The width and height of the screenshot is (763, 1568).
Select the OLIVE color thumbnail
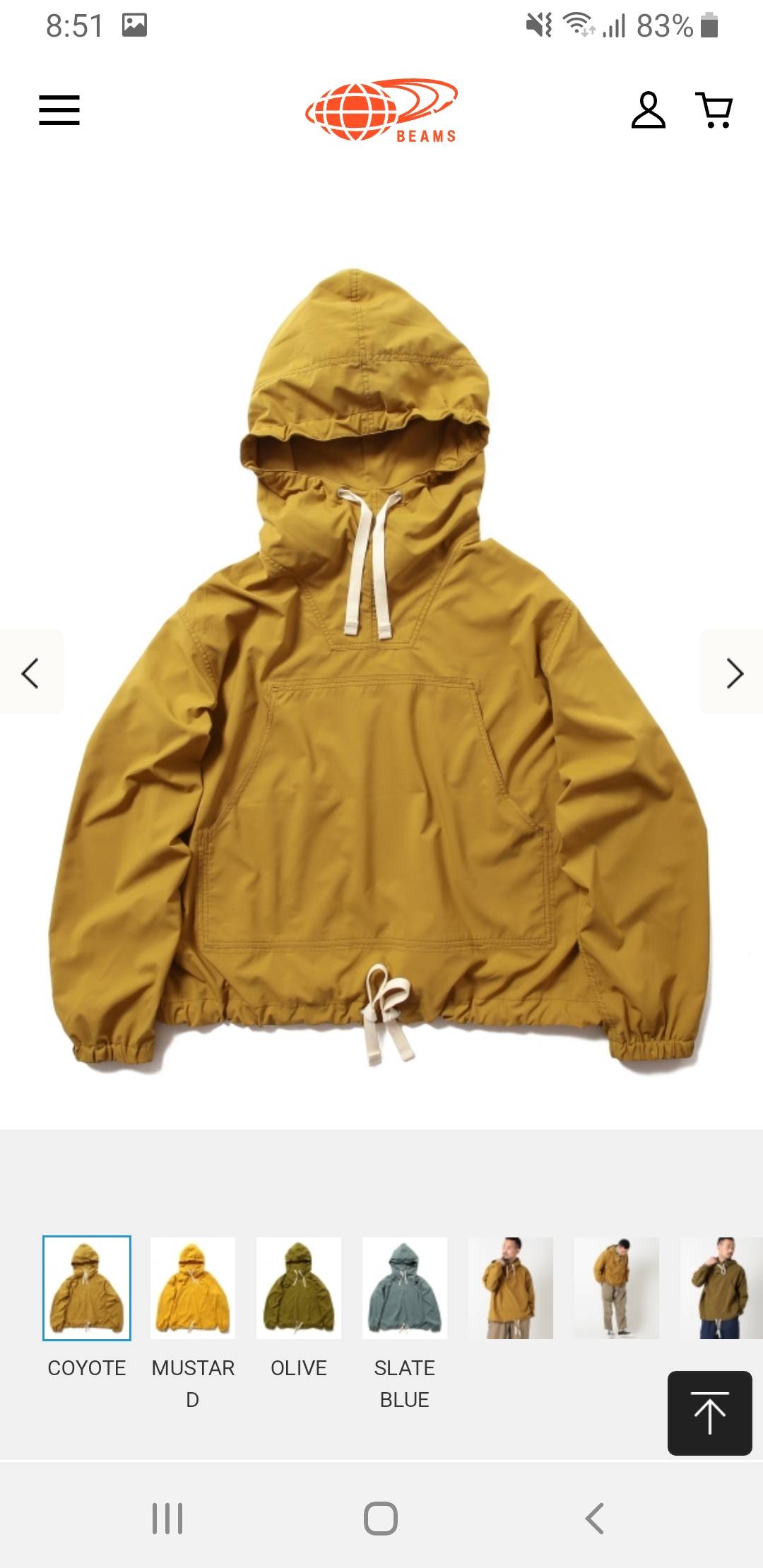click(x=299, y=1288)
